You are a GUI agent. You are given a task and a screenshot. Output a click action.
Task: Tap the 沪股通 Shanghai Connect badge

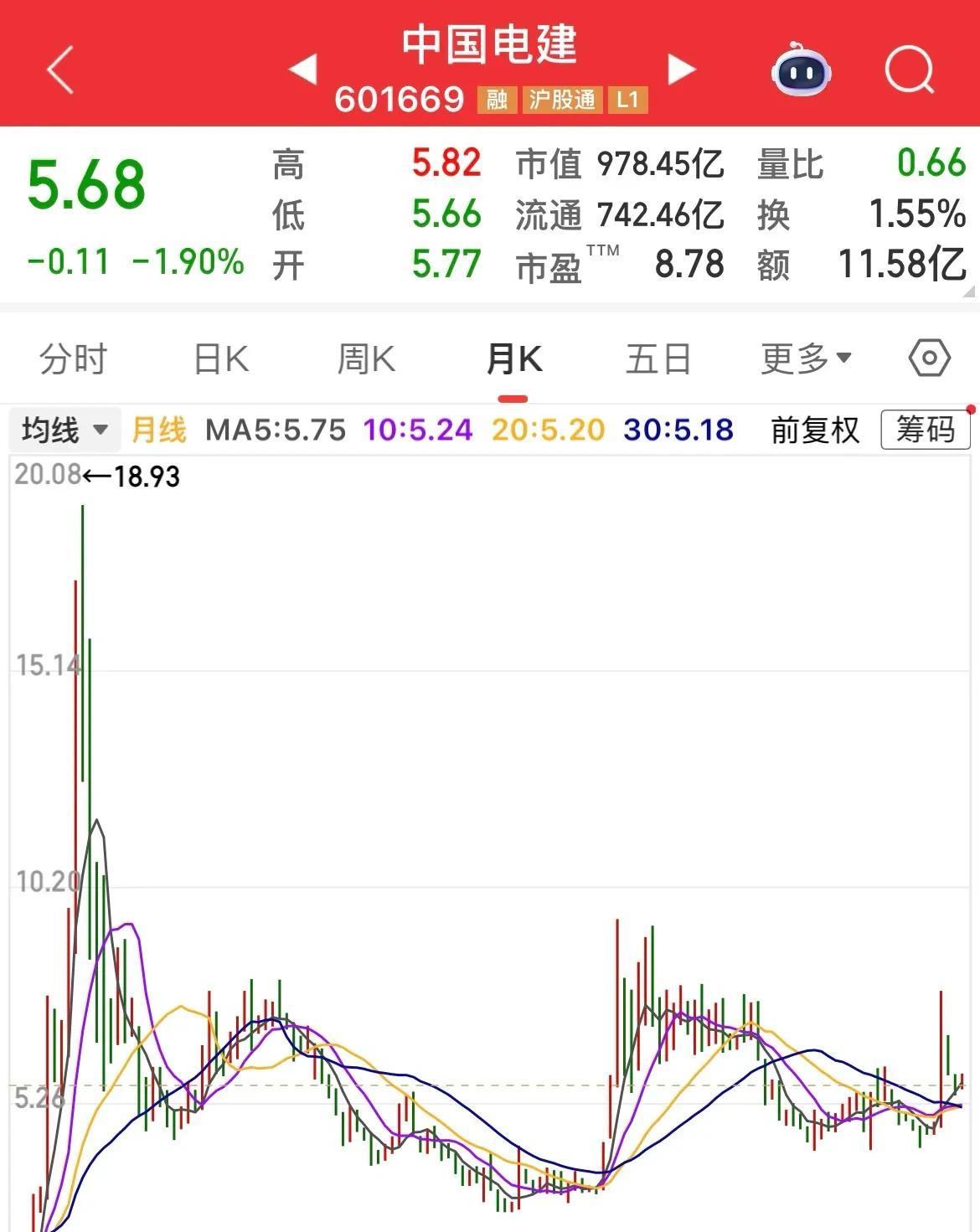tap(560, 100)
